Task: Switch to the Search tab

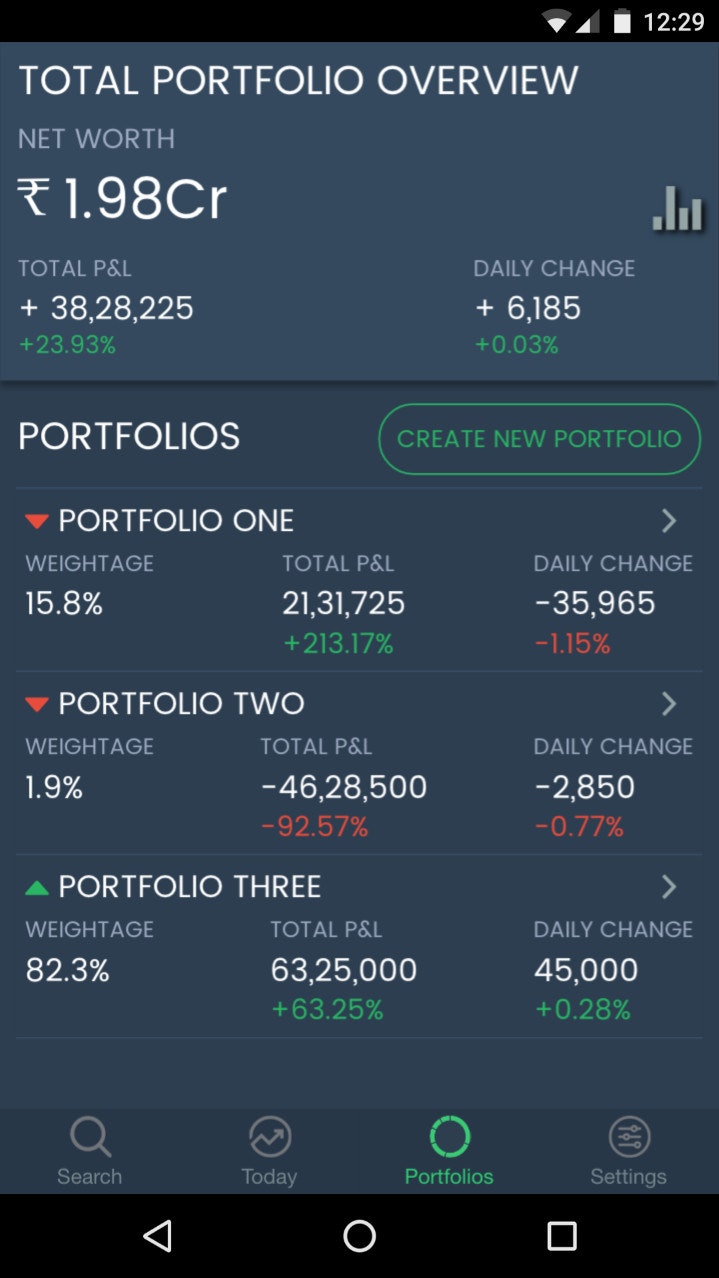Action: coord(90,1151)
